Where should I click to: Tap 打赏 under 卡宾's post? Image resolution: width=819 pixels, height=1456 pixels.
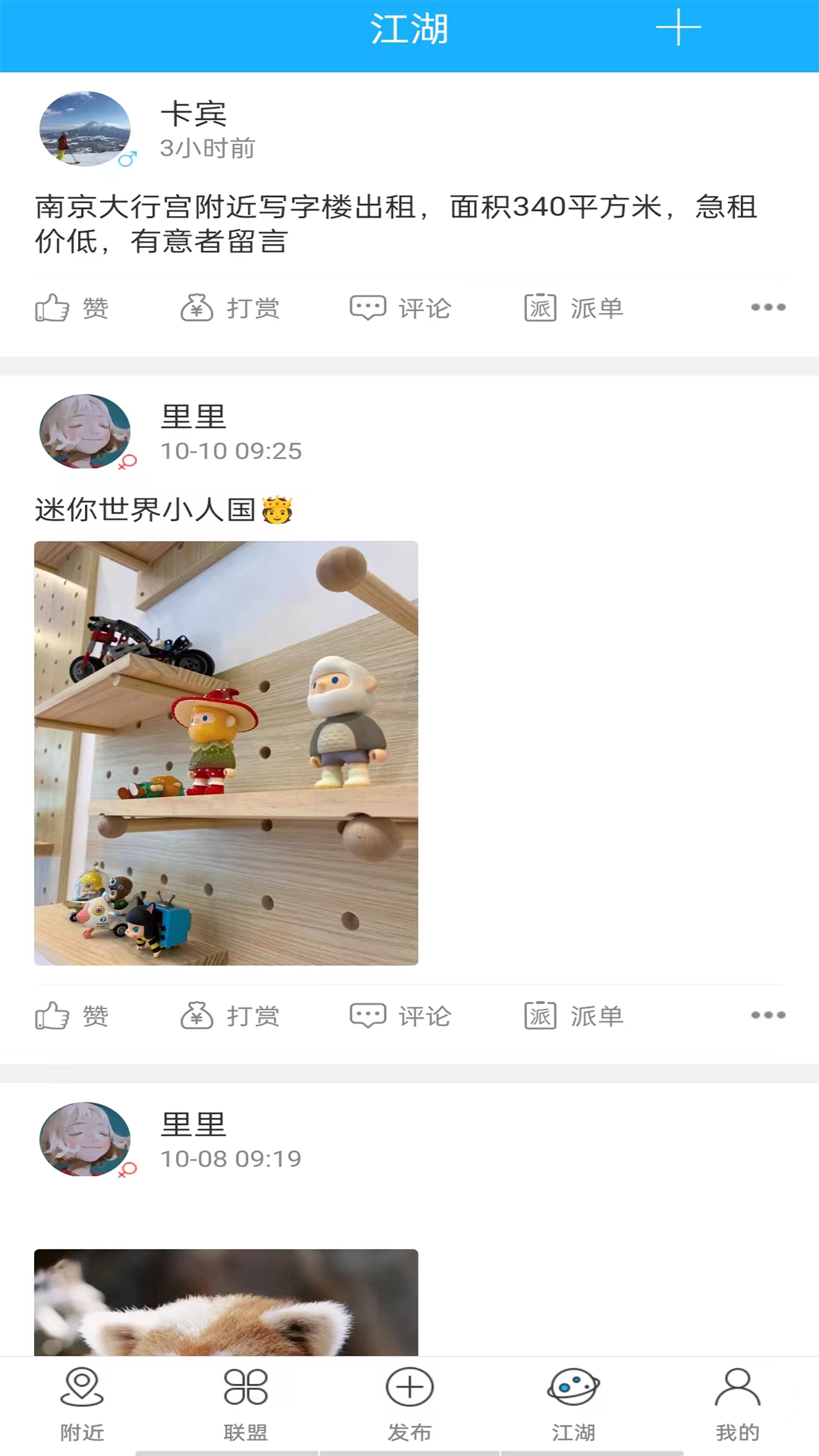coord(231,308)
